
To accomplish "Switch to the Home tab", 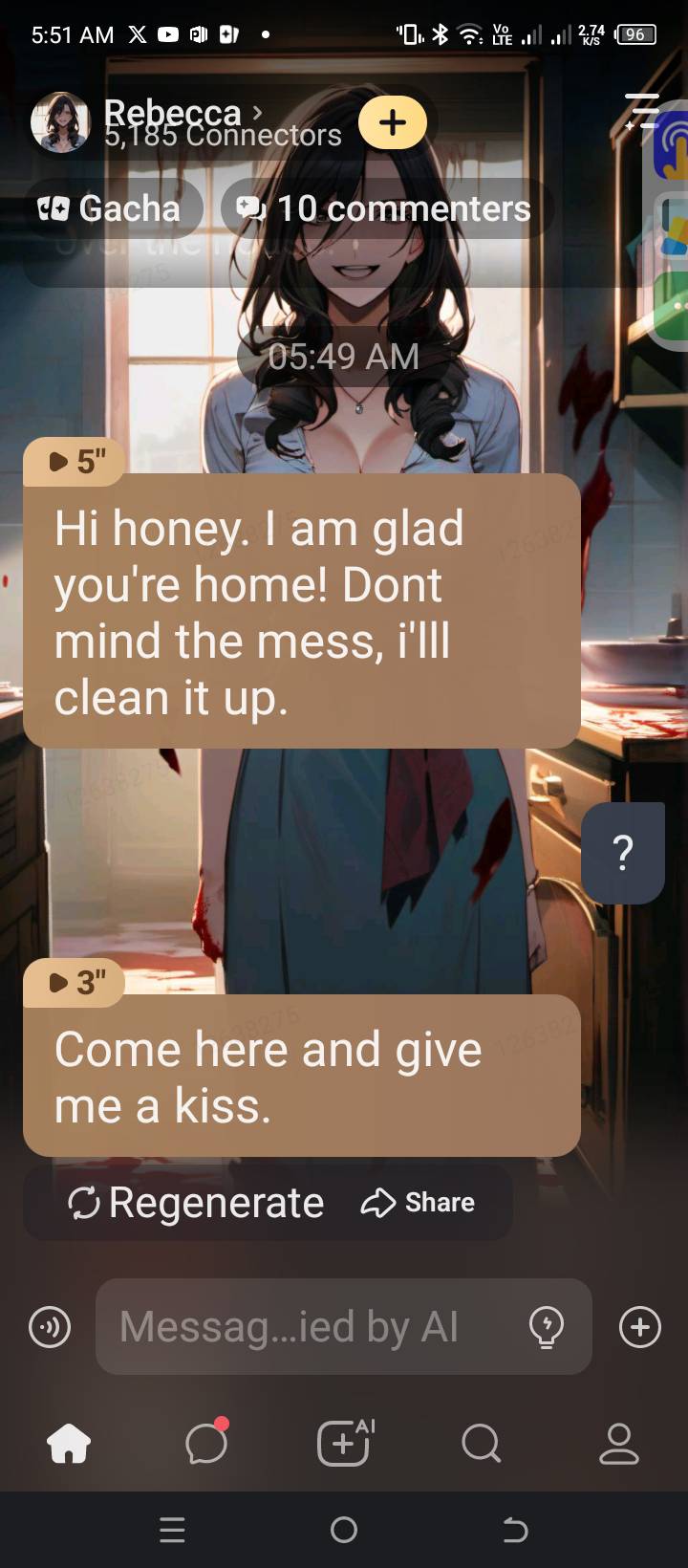I will (69, 1444).
